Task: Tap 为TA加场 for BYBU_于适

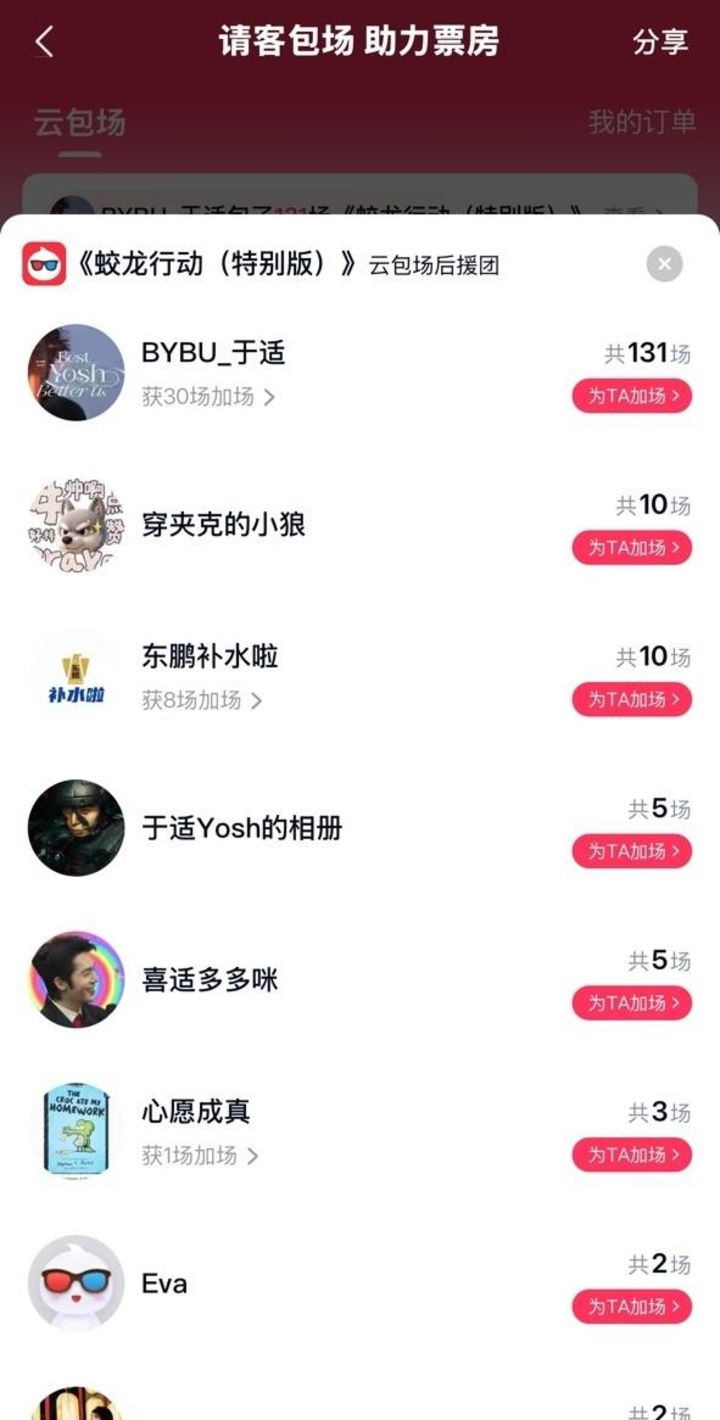Action: coord(632,396)
